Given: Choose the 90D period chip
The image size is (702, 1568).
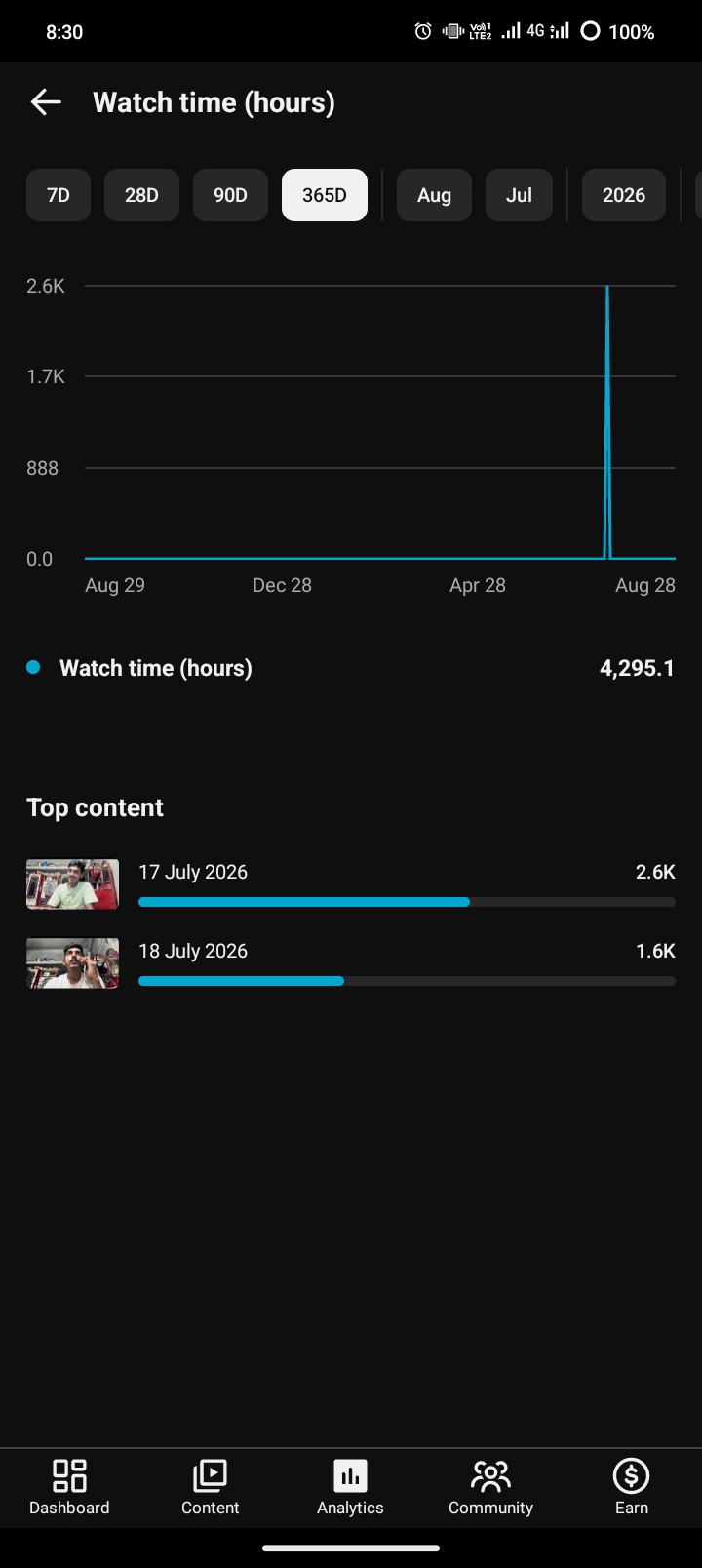Looking at the screenshot, I should (230, 195).
